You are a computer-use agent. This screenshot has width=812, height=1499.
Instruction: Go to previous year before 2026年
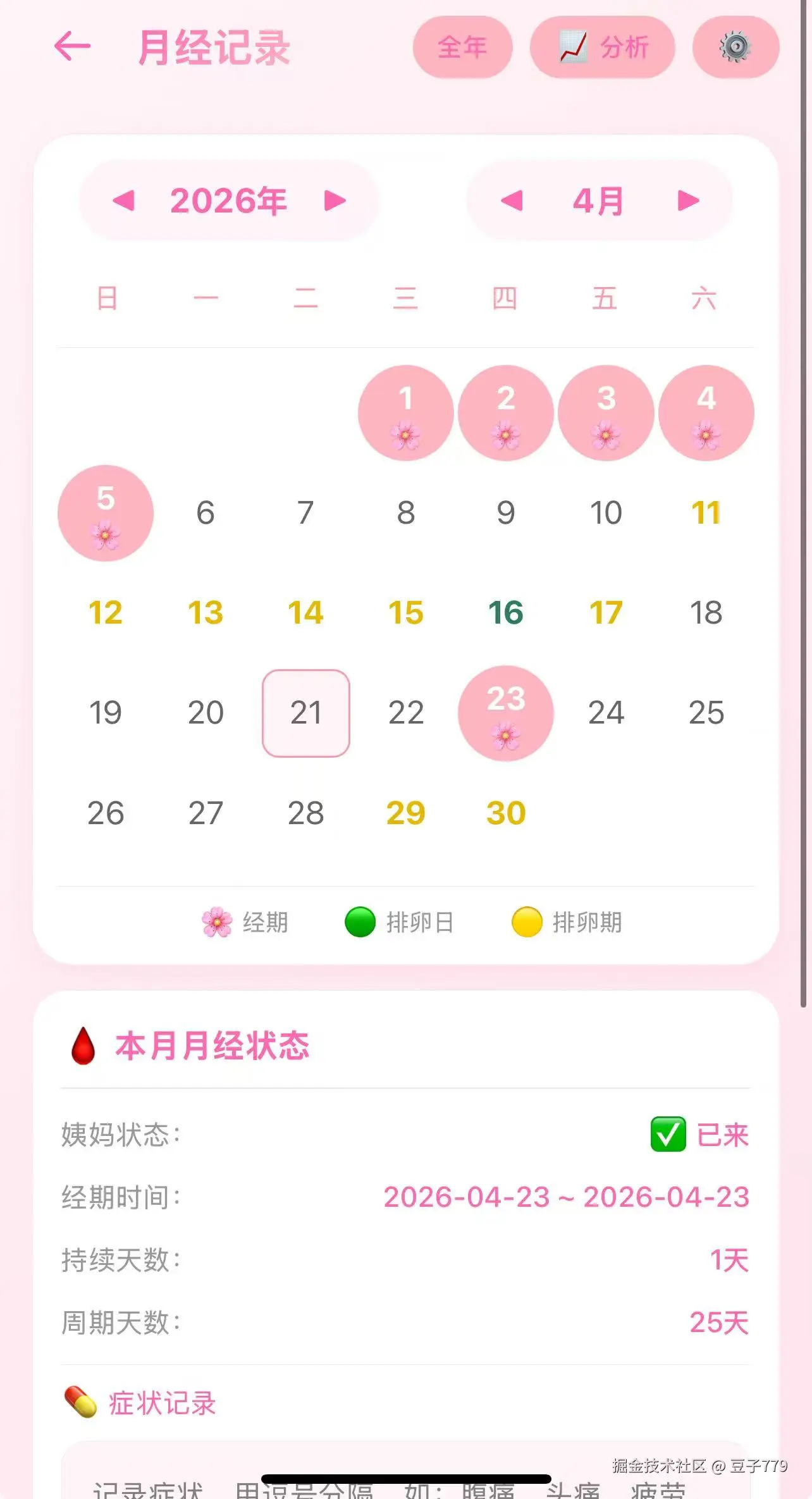click(x=124, y=201)
